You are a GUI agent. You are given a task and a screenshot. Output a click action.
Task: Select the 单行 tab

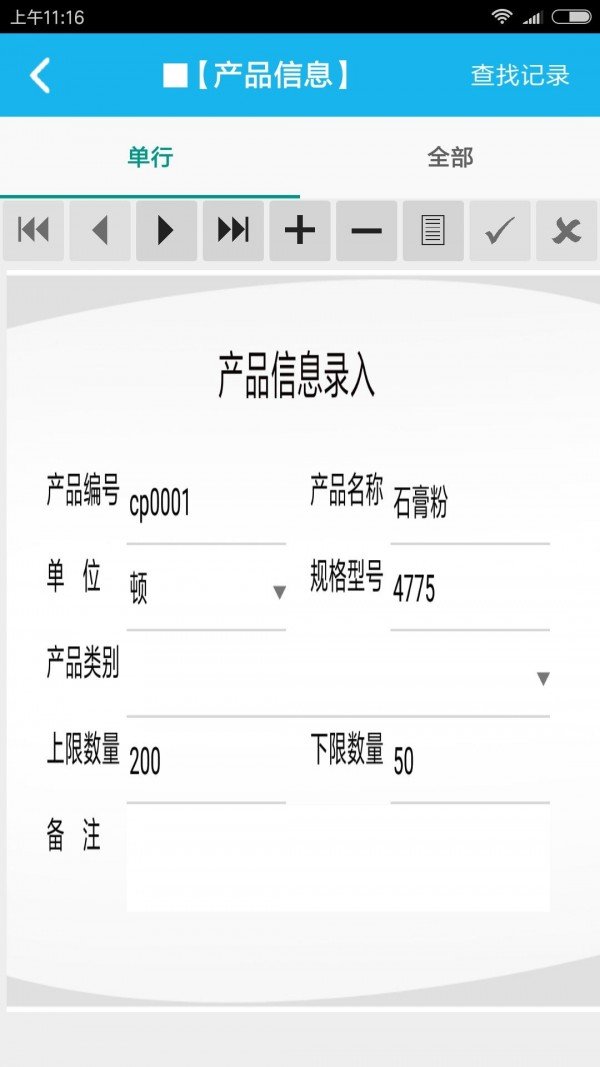coord(150,158)
